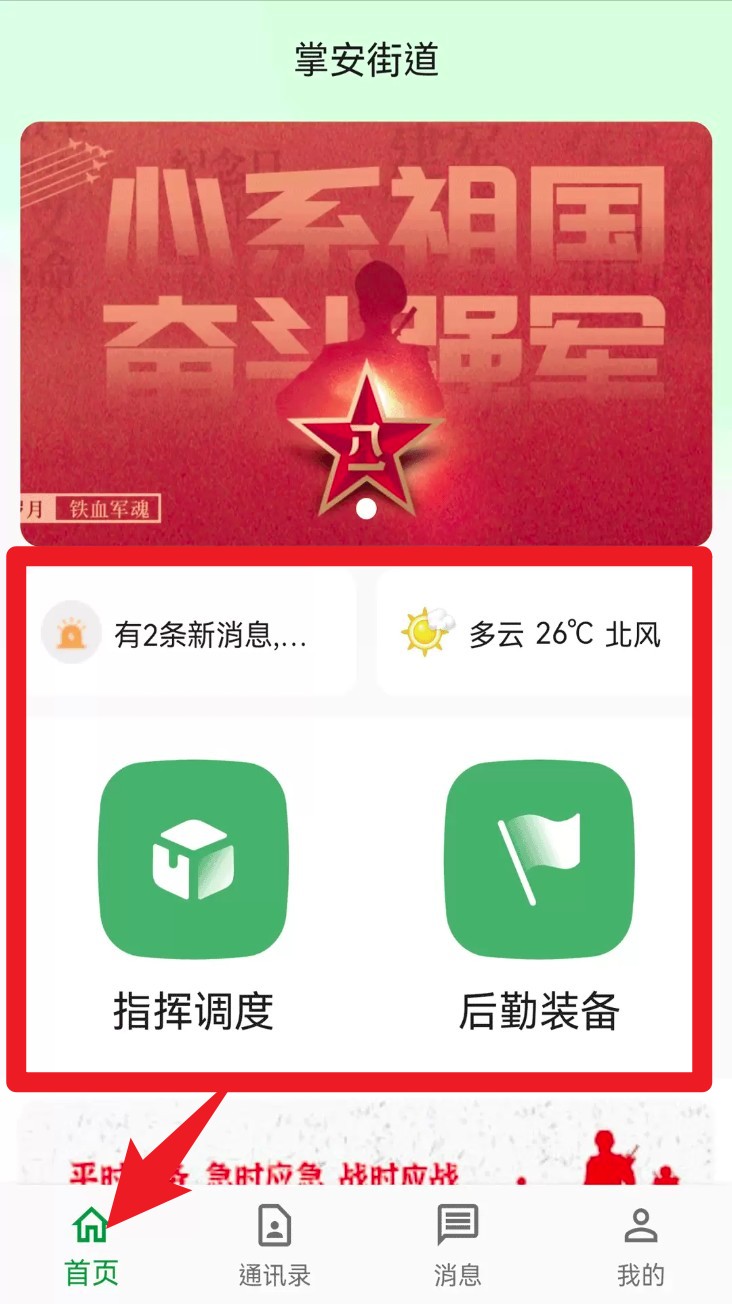
Task: View the 2 new messages notice
Action: (x=190, y=634)
